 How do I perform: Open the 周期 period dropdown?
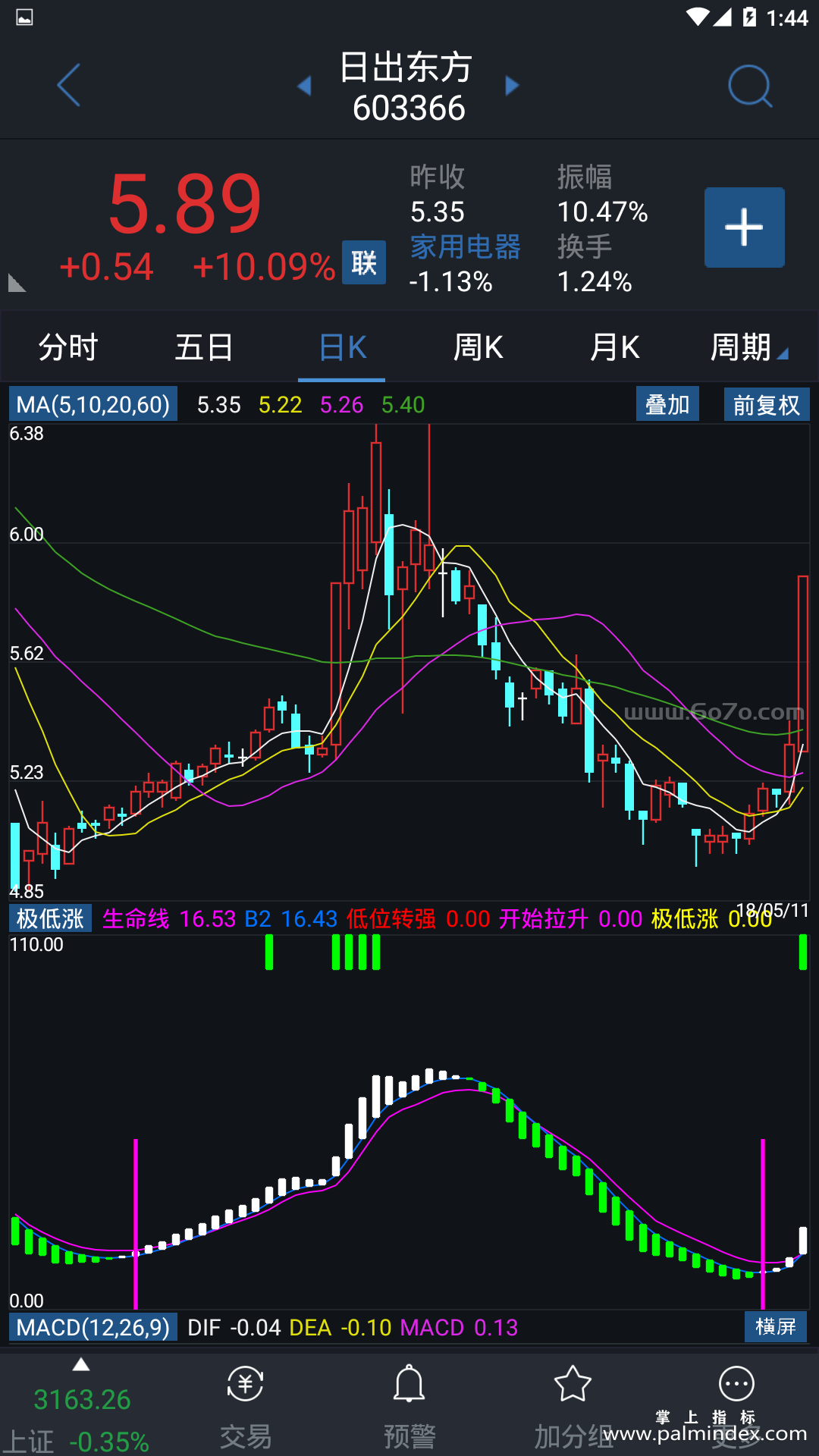point(747,347)
